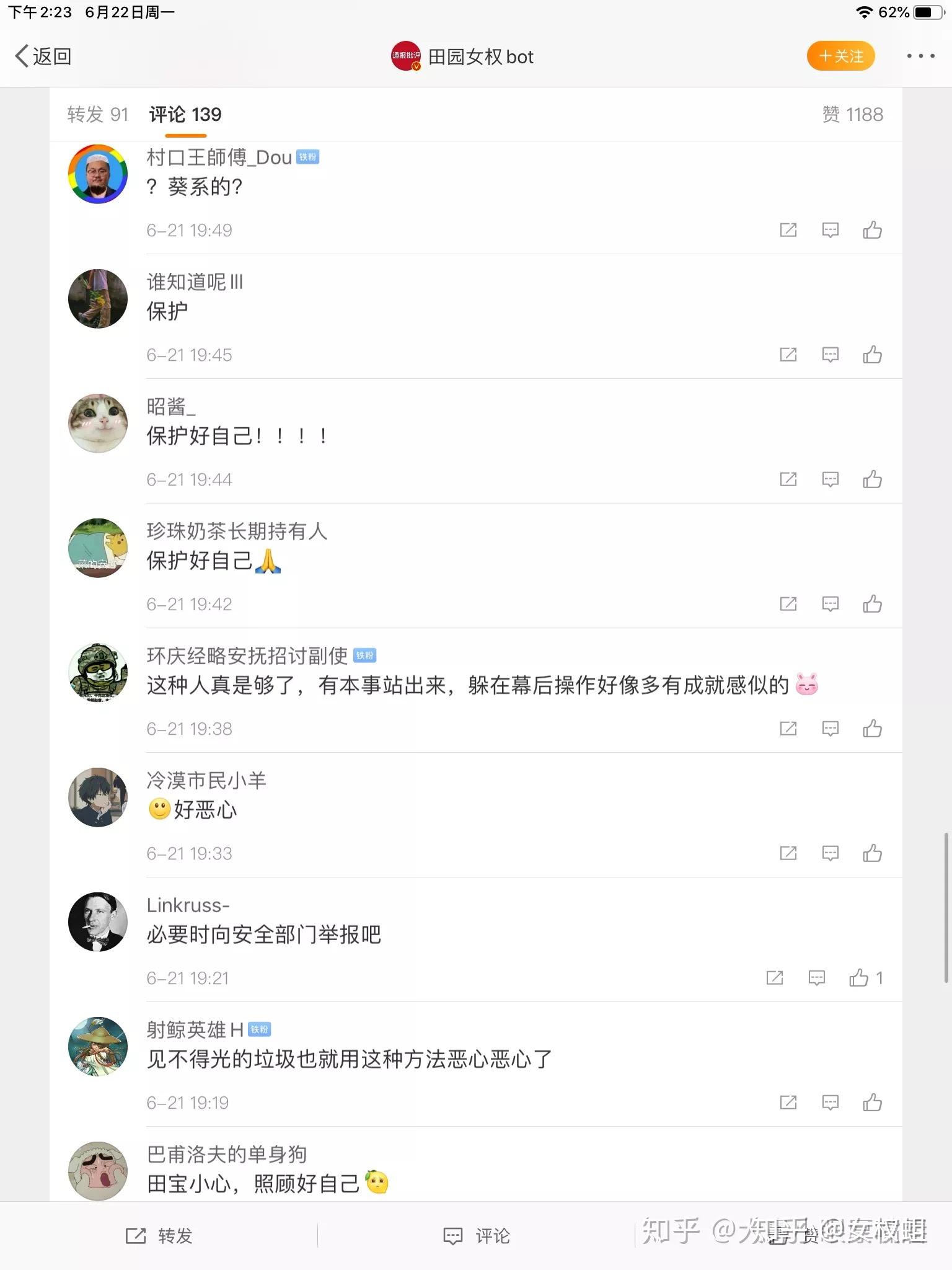View Linkruss-'s profile via avatar
Image resolution: width=952 pixels, height=1270 pixels.
click(98, 922)
